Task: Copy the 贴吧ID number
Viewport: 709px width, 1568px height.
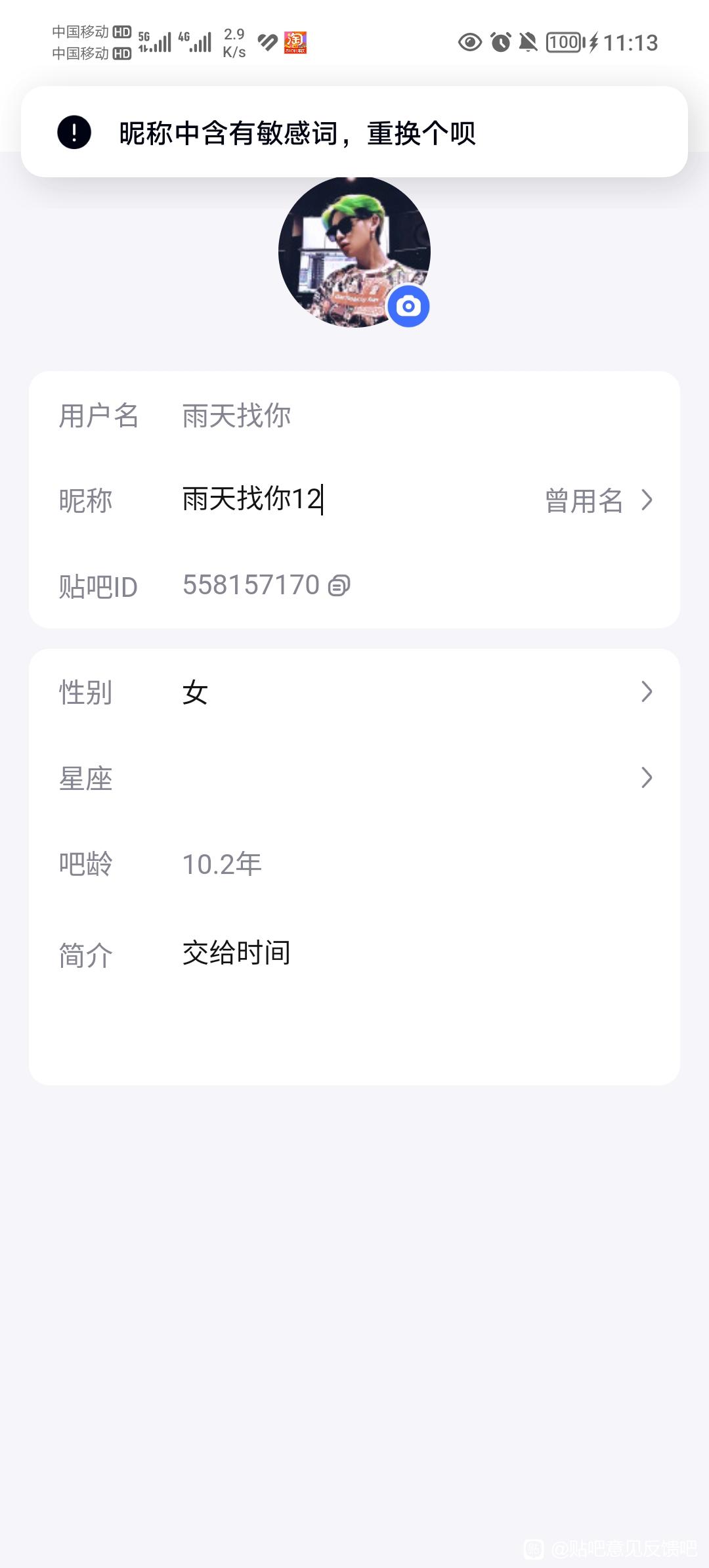Action: [339, 585]
